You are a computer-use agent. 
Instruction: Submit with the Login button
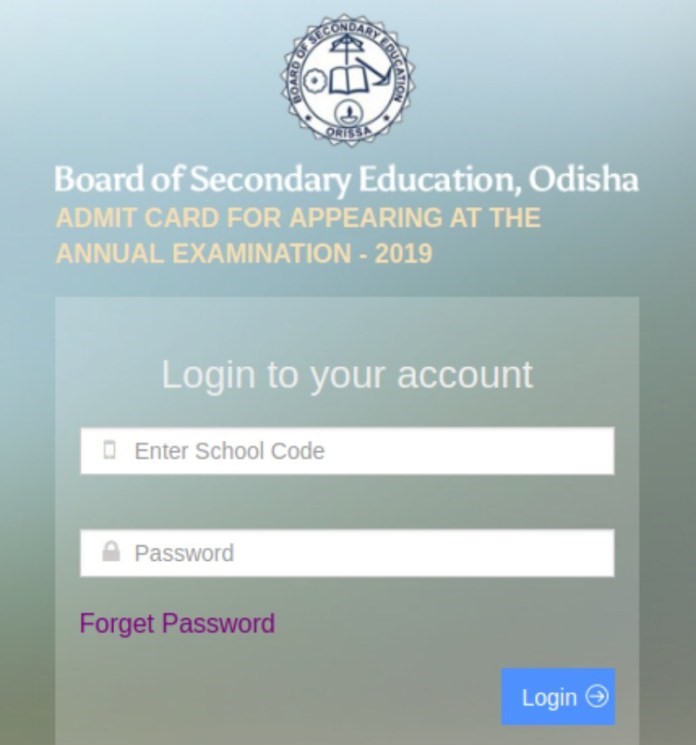tap(558, 697)
